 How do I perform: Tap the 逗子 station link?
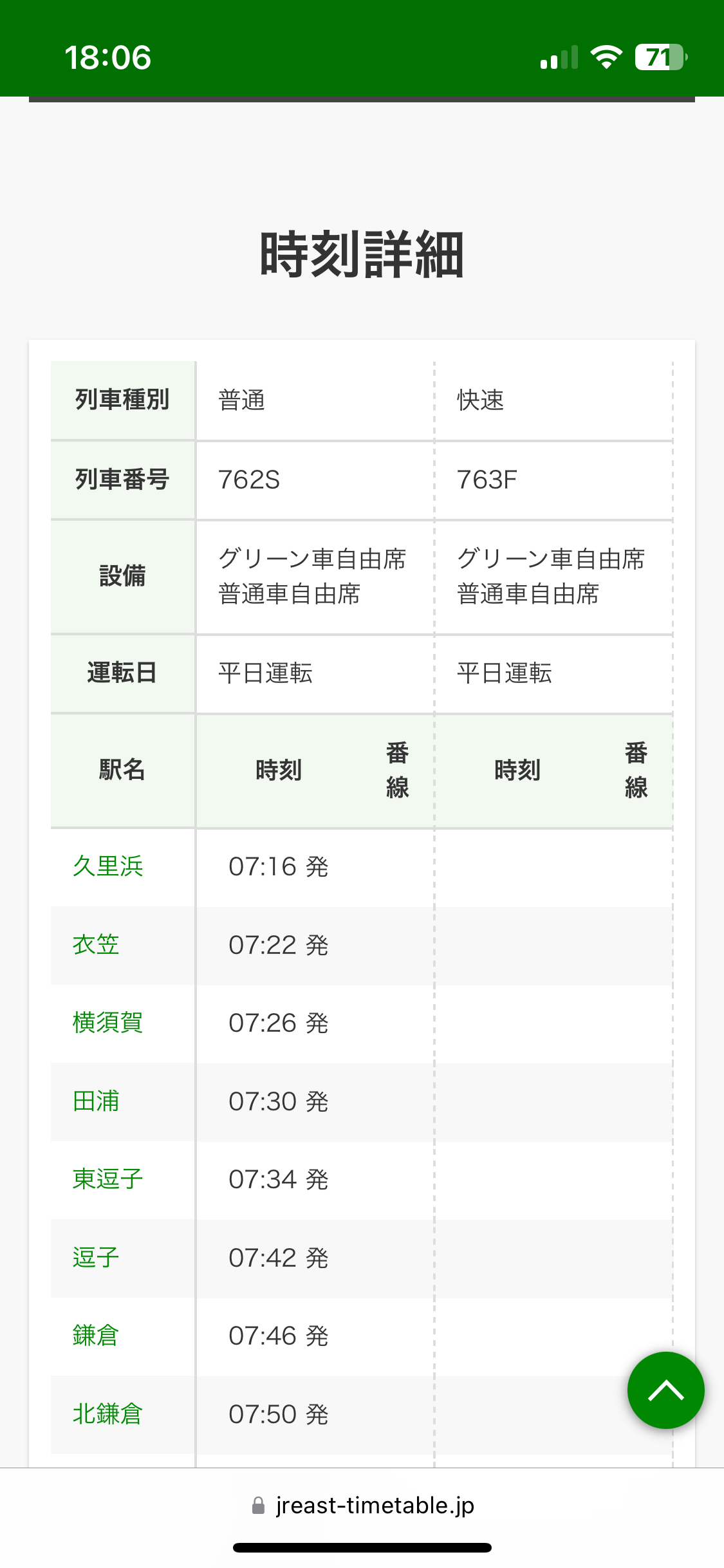96,1258
